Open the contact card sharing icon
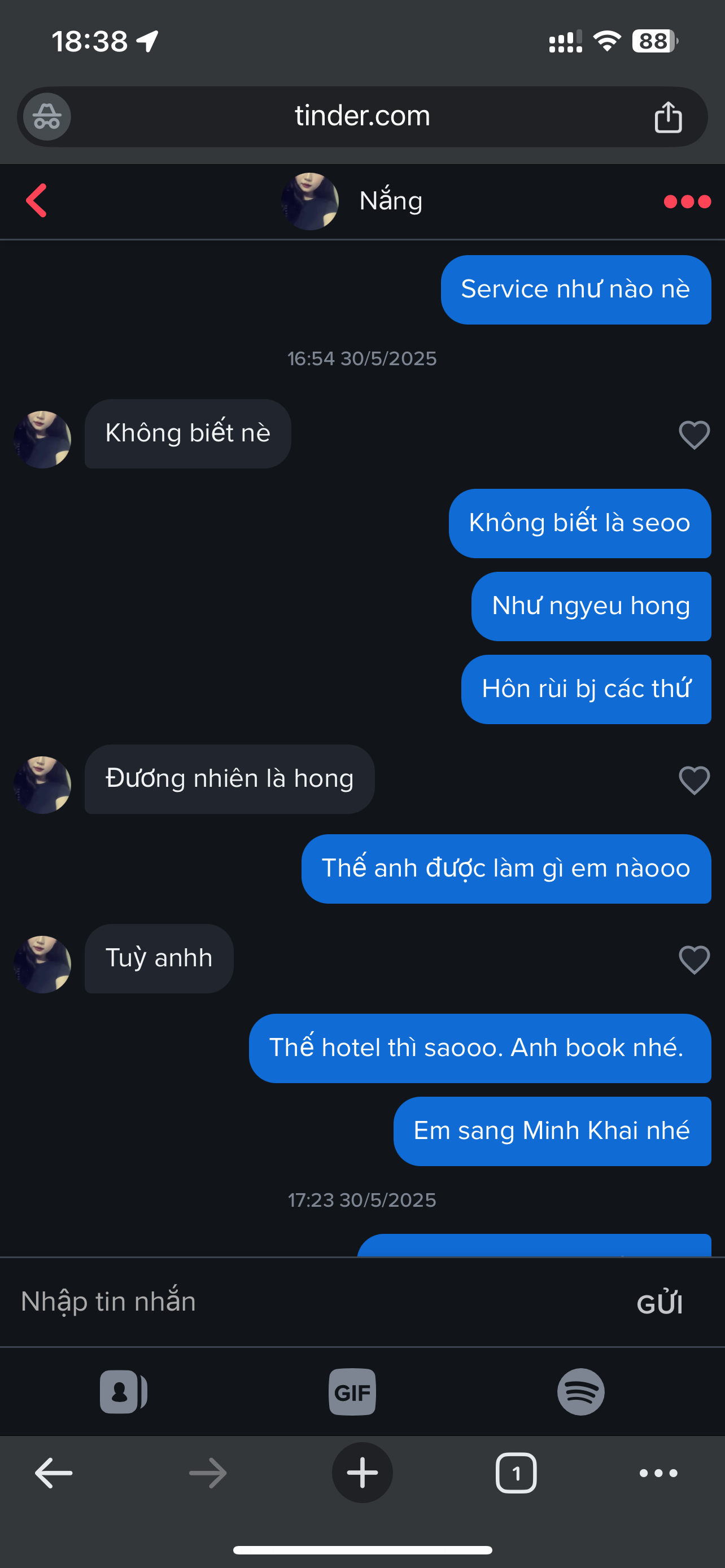The width and height of the screenshot is (725, 1568). click(x=124, y=1391)
